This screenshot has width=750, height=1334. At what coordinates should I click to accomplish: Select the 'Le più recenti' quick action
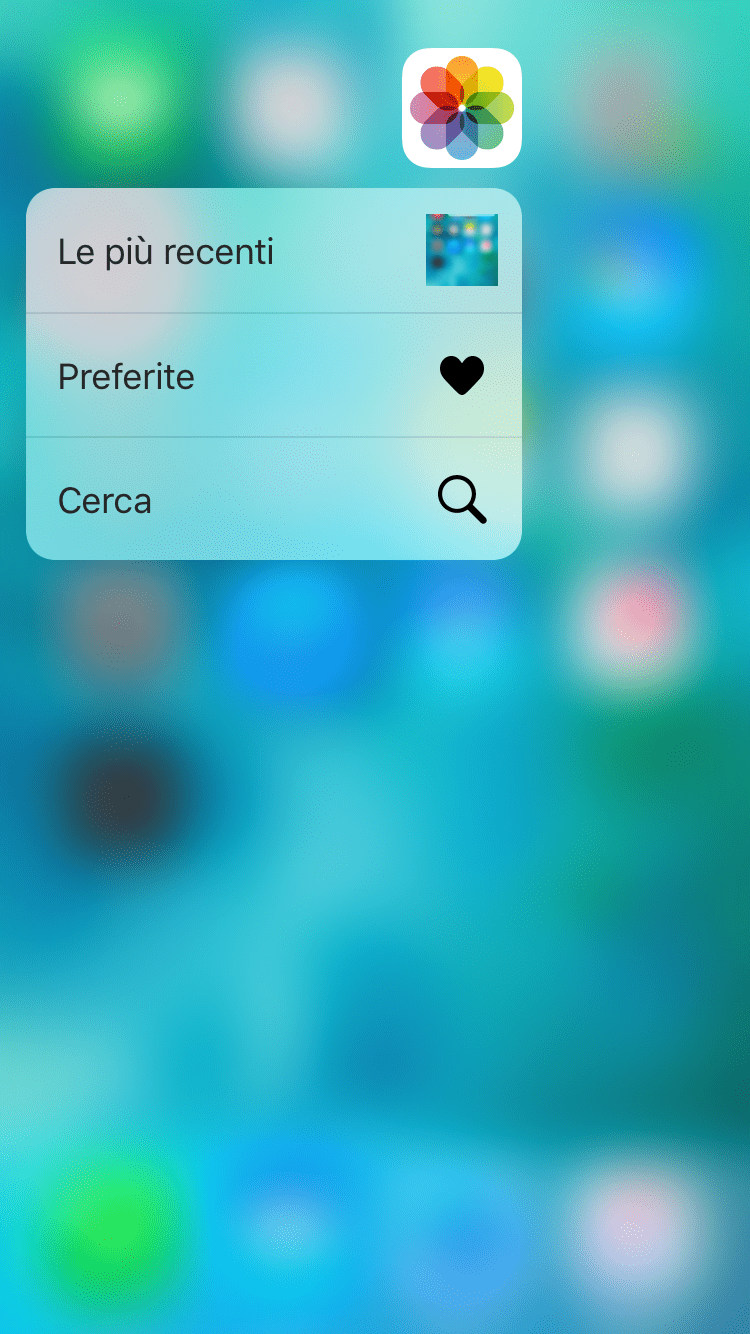pos(273,251)
